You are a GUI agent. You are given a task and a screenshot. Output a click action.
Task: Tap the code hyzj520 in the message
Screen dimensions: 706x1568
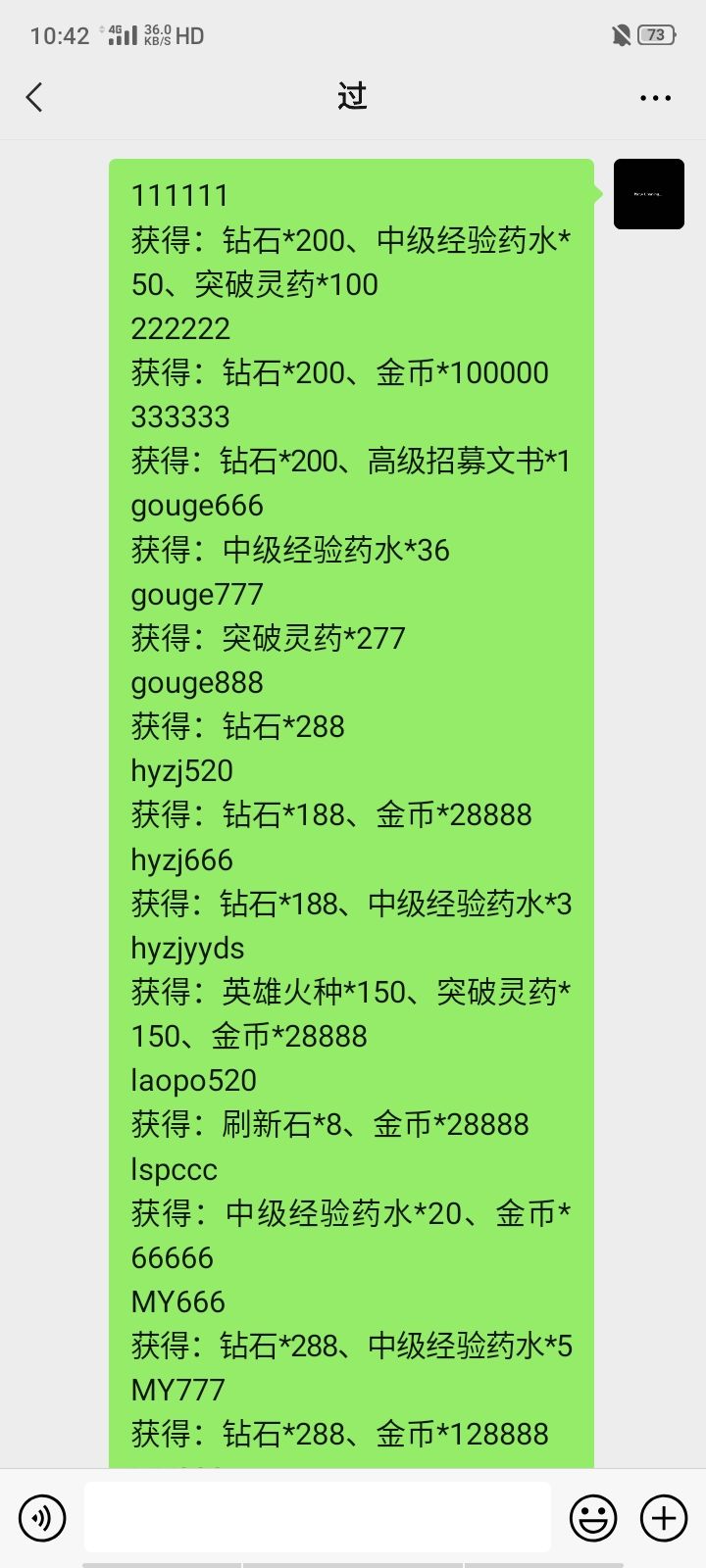click(182, 771)
